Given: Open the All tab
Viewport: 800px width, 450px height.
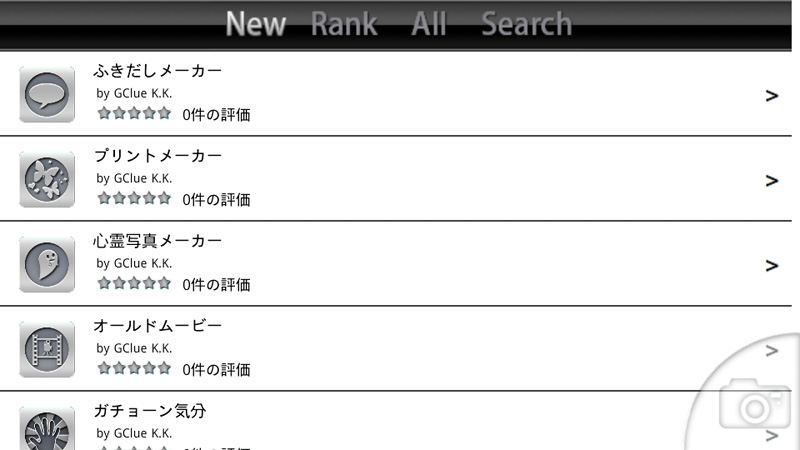Looking at the screenshot, I should tap(429, 24).
